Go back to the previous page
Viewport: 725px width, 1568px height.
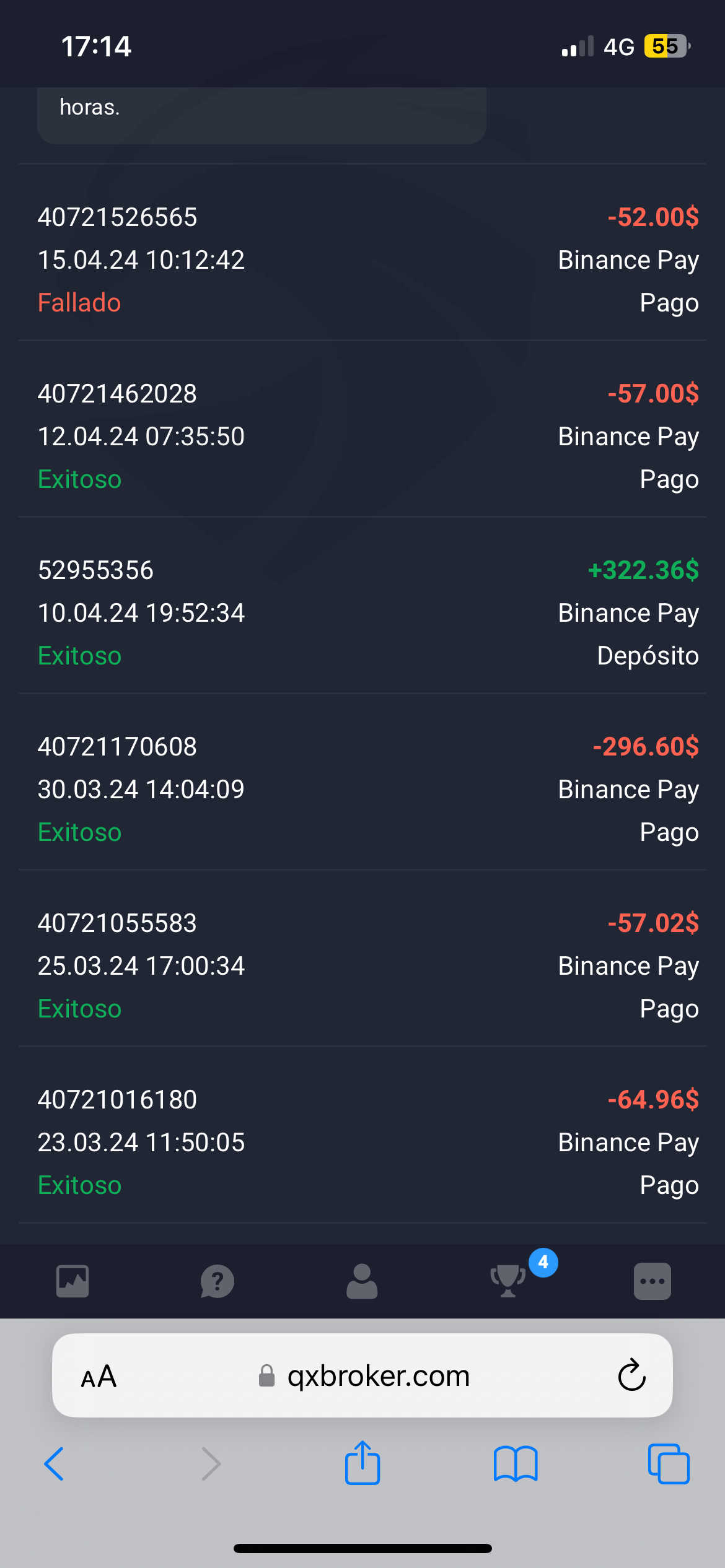click(x=55, y=1464)
